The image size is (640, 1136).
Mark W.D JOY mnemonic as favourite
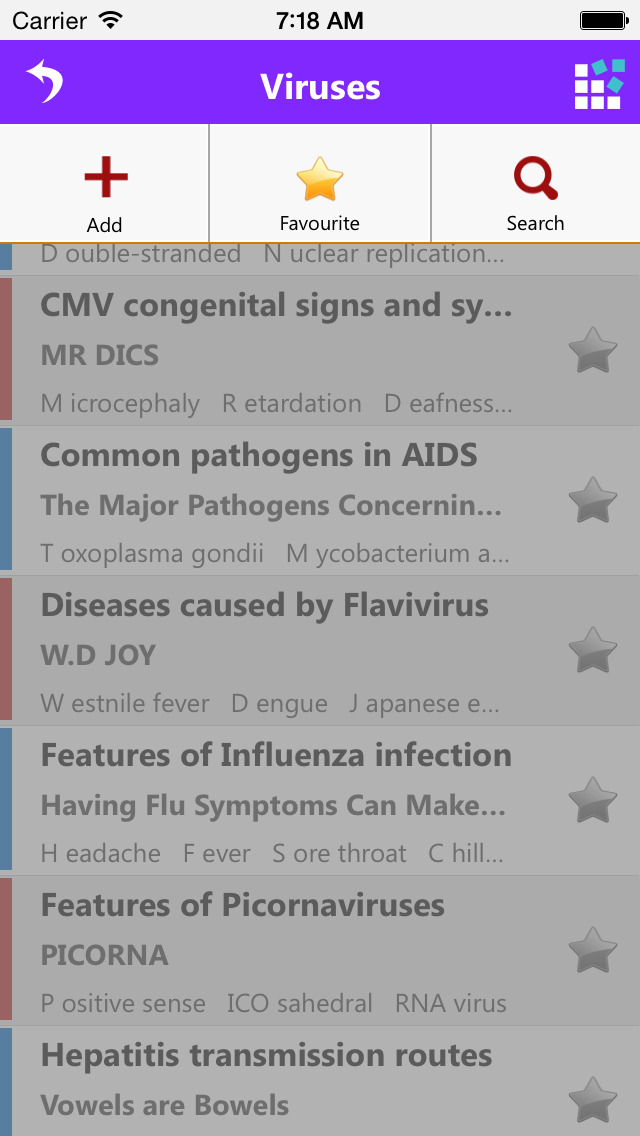(x=592, y=650)
